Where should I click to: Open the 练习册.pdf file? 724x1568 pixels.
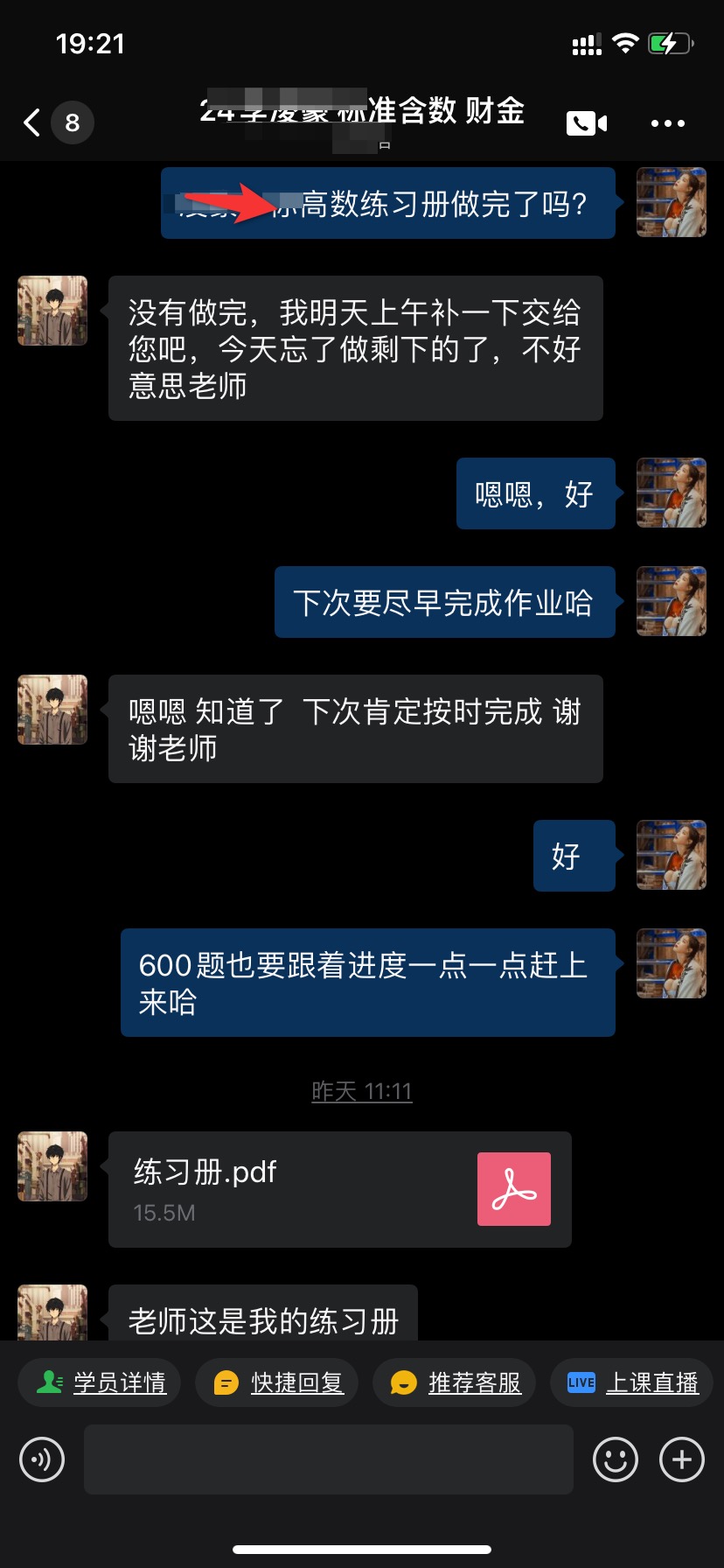[340, 1189]
